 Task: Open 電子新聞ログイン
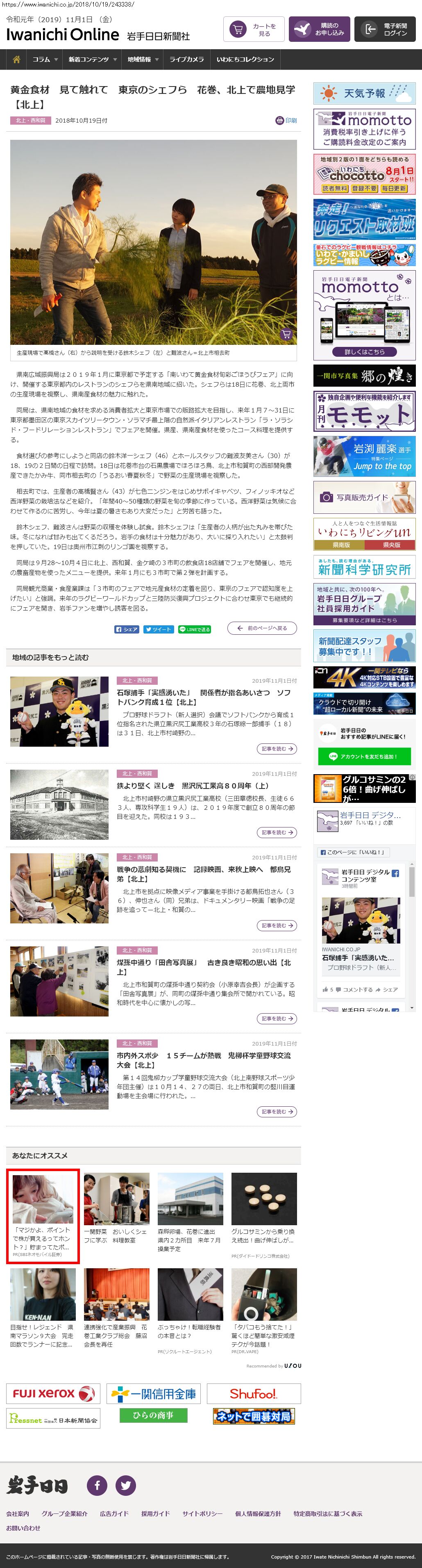pyautogui.click(x=385, y=30)
